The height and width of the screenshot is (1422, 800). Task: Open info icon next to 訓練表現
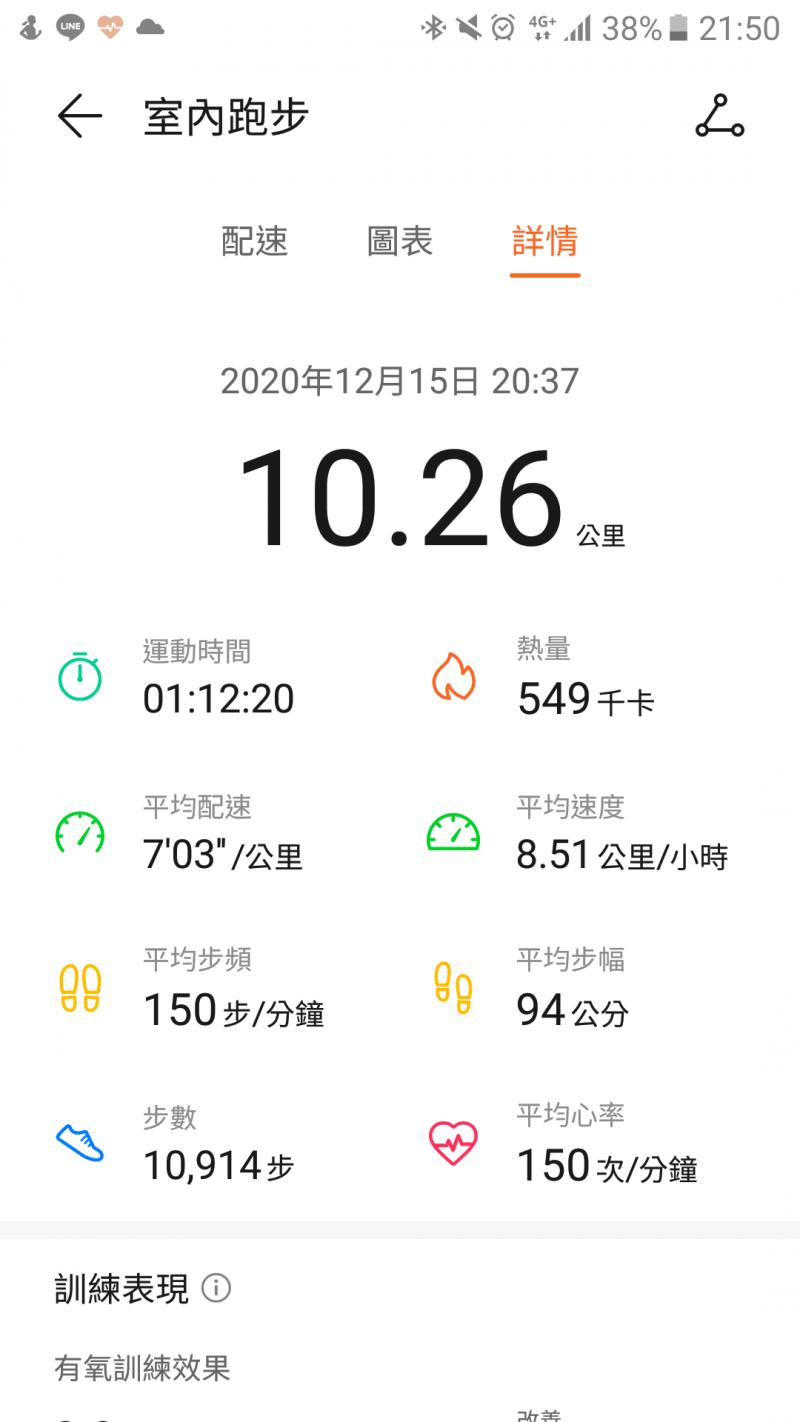[x=216, y=1288]
